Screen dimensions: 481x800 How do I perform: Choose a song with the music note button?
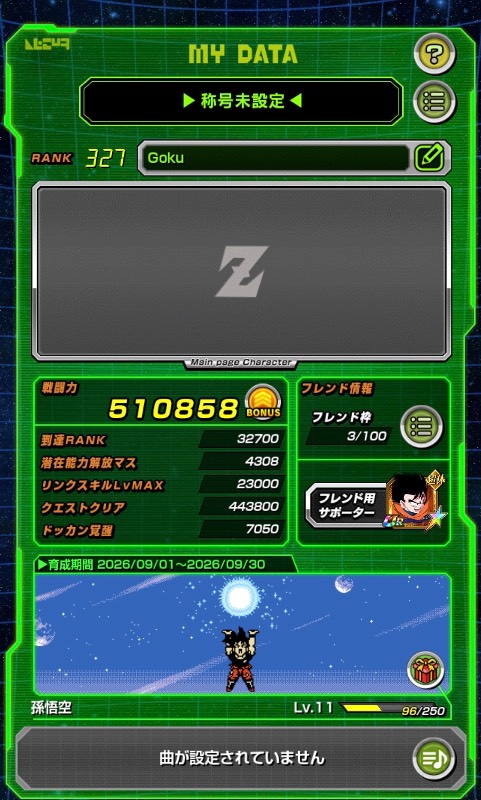[434, 758]
